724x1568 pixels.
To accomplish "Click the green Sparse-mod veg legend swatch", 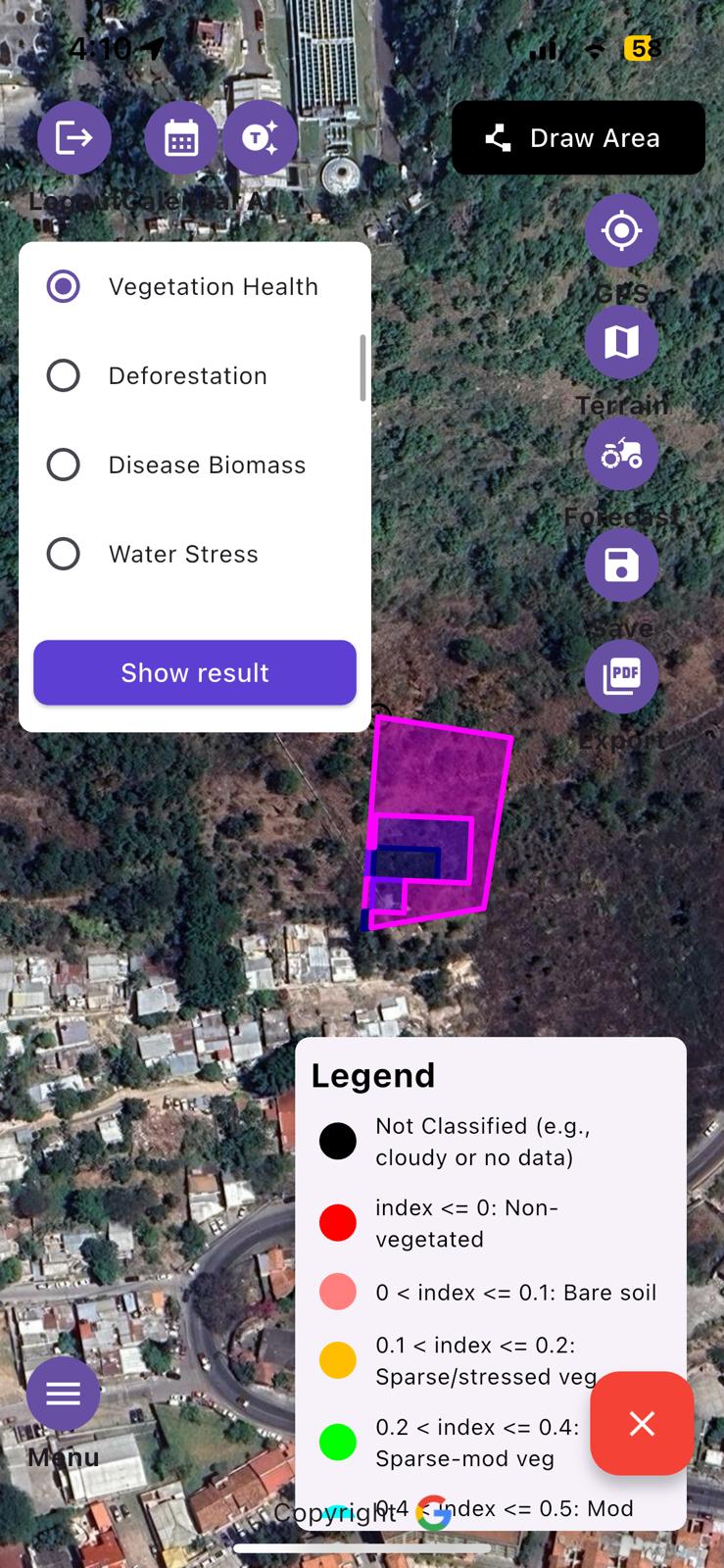I will point(337,1442).
